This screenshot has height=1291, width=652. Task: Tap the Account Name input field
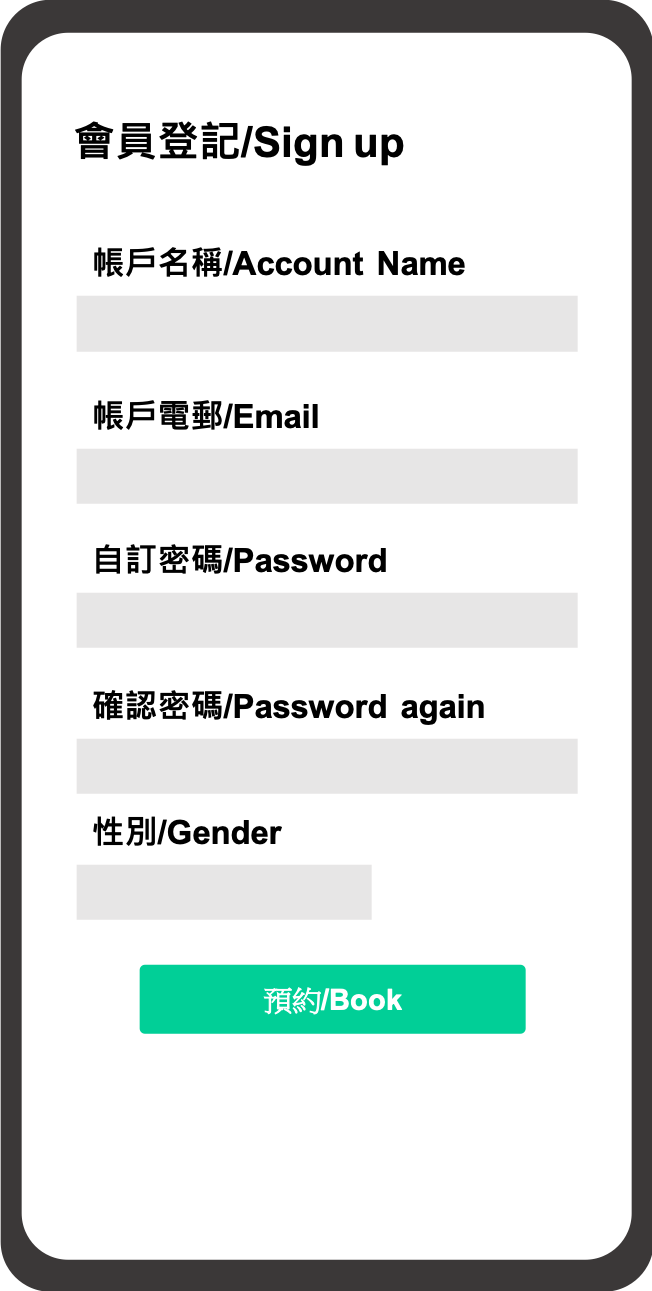(326, 323)
